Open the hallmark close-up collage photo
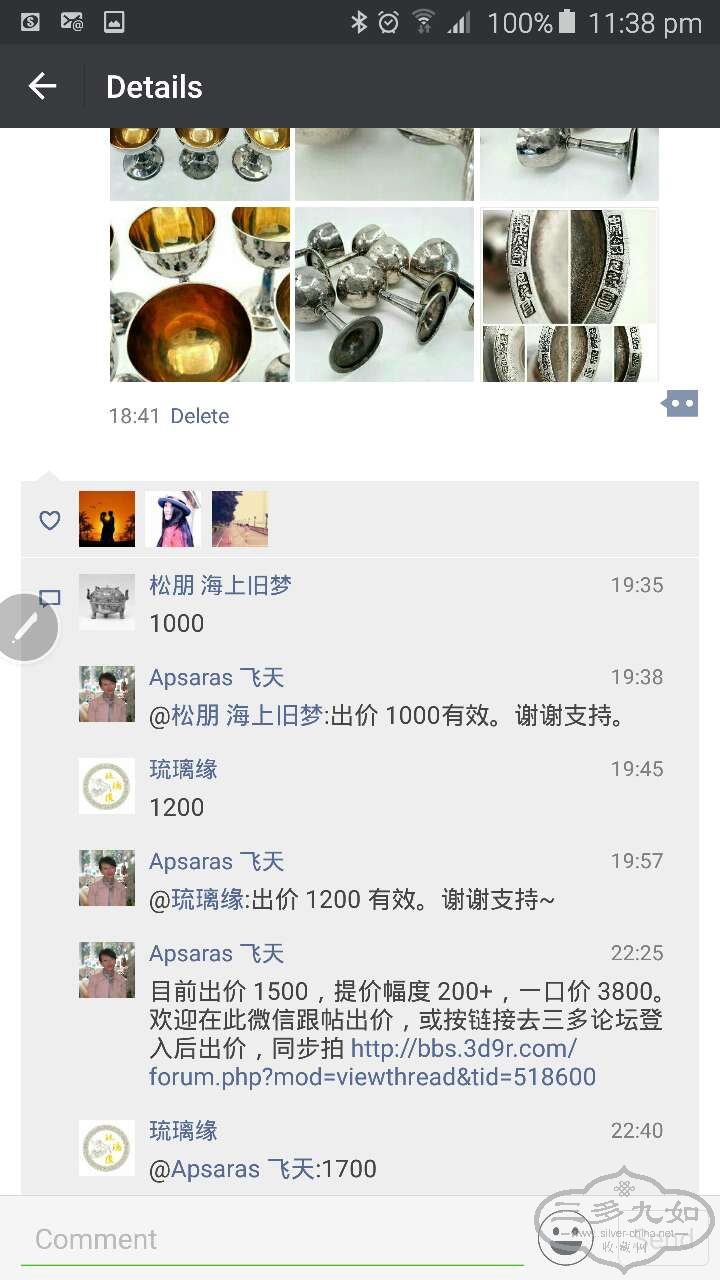Screen dimensions: 720x1280 tap(569, 294)
